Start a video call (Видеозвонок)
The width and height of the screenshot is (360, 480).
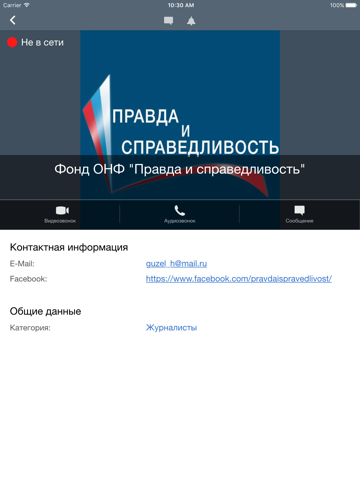[60, 214]
